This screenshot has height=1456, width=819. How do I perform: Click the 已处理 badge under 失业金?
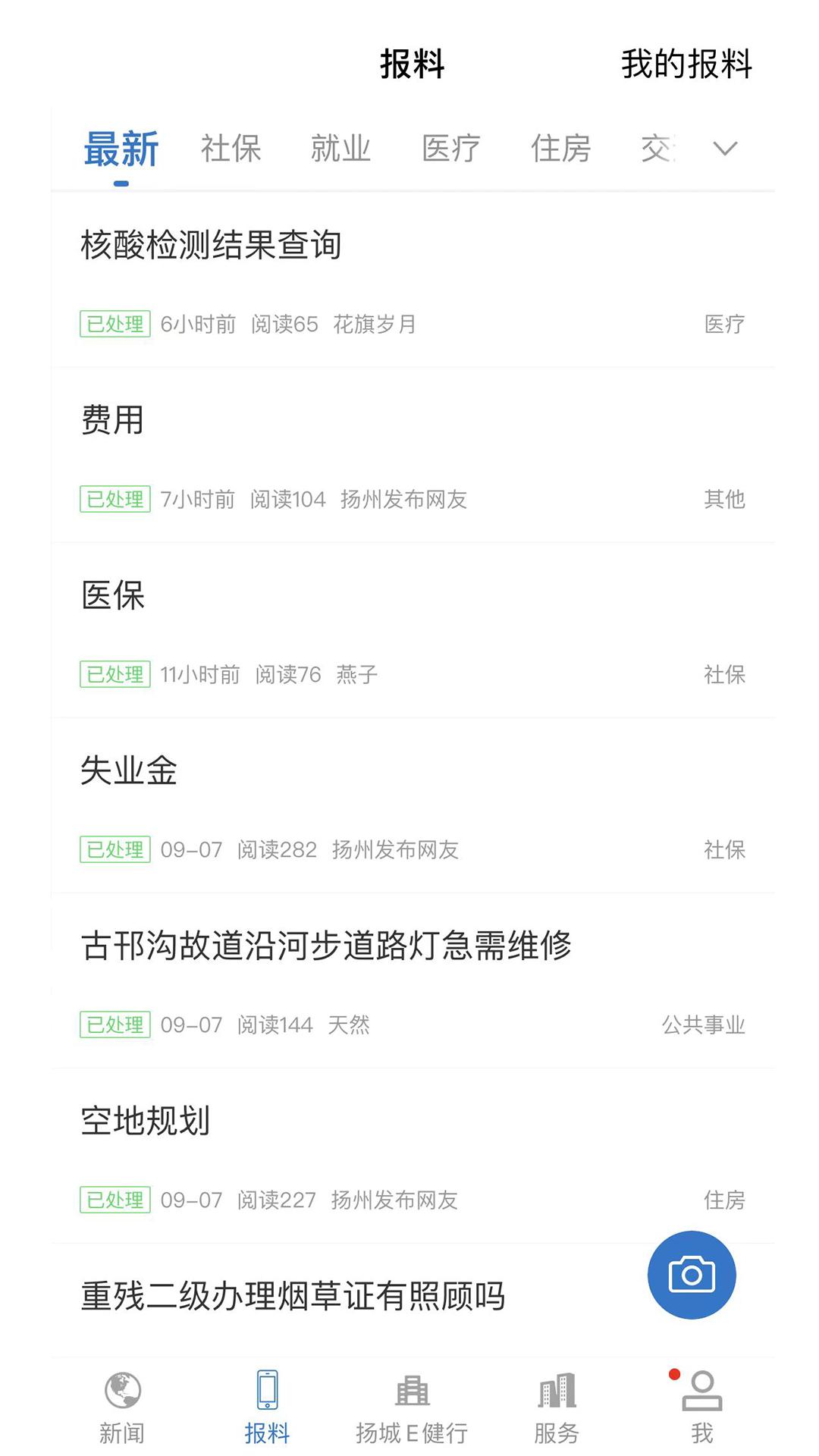click(115, 850)
